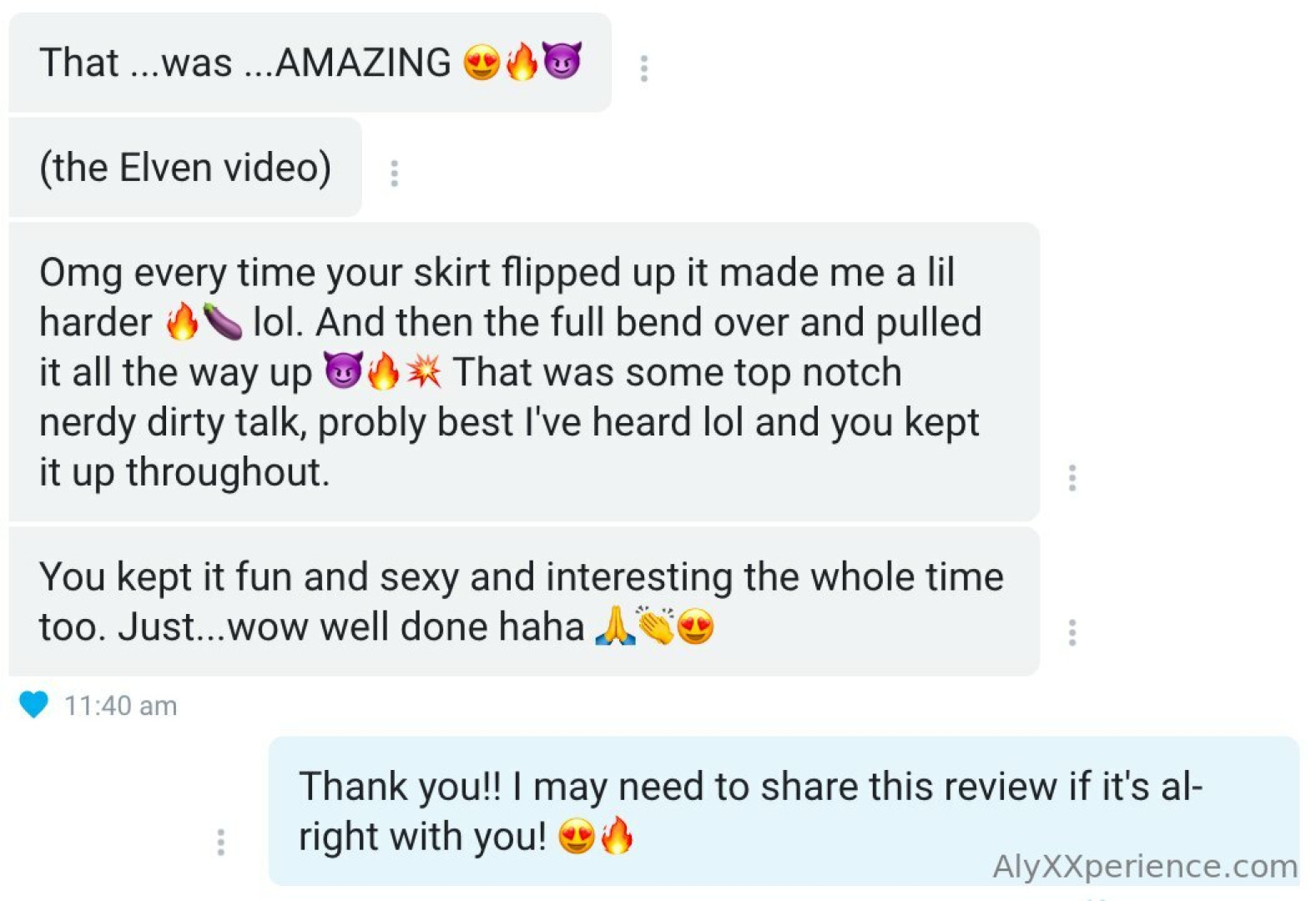
Task: Open options for the "Omg every time" message
Action: [x=1072, y=478]
